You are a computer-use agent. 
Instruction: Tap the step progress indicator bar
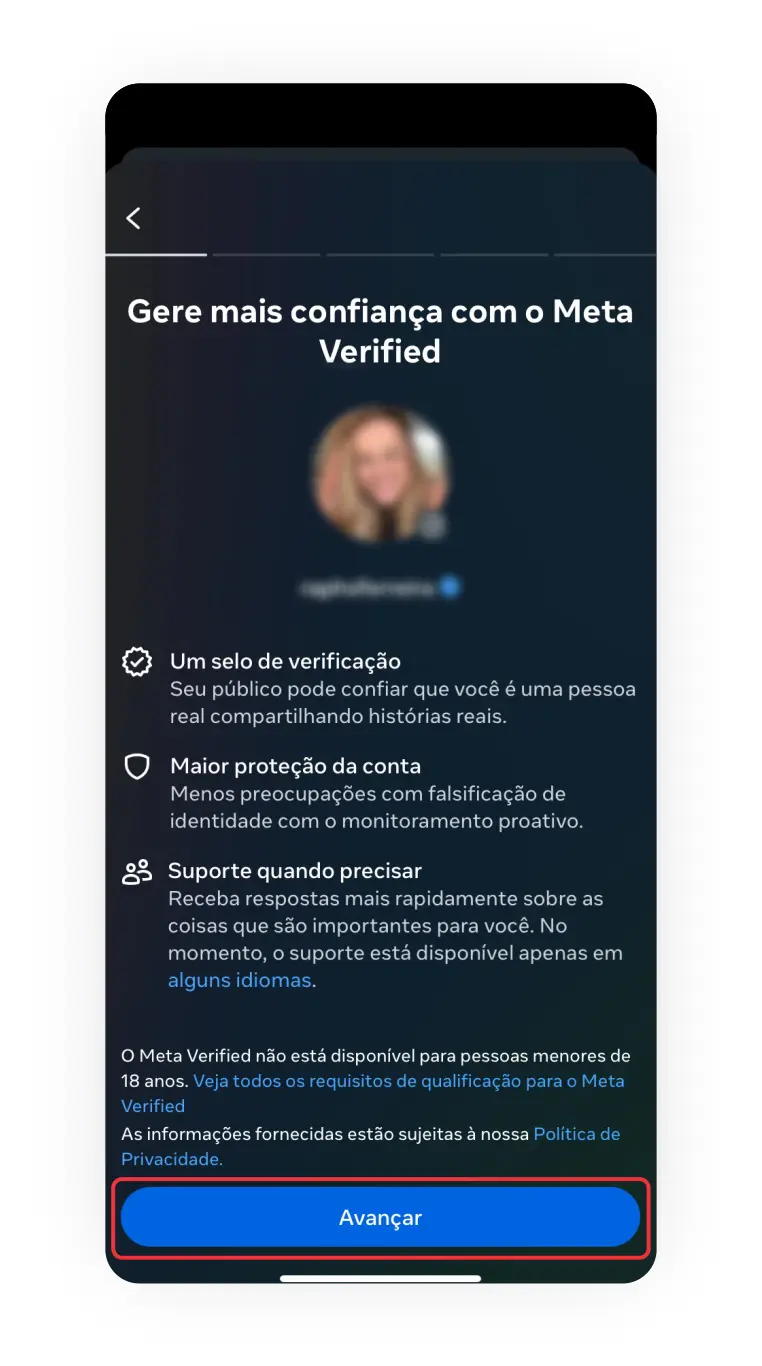coord(380,258)
